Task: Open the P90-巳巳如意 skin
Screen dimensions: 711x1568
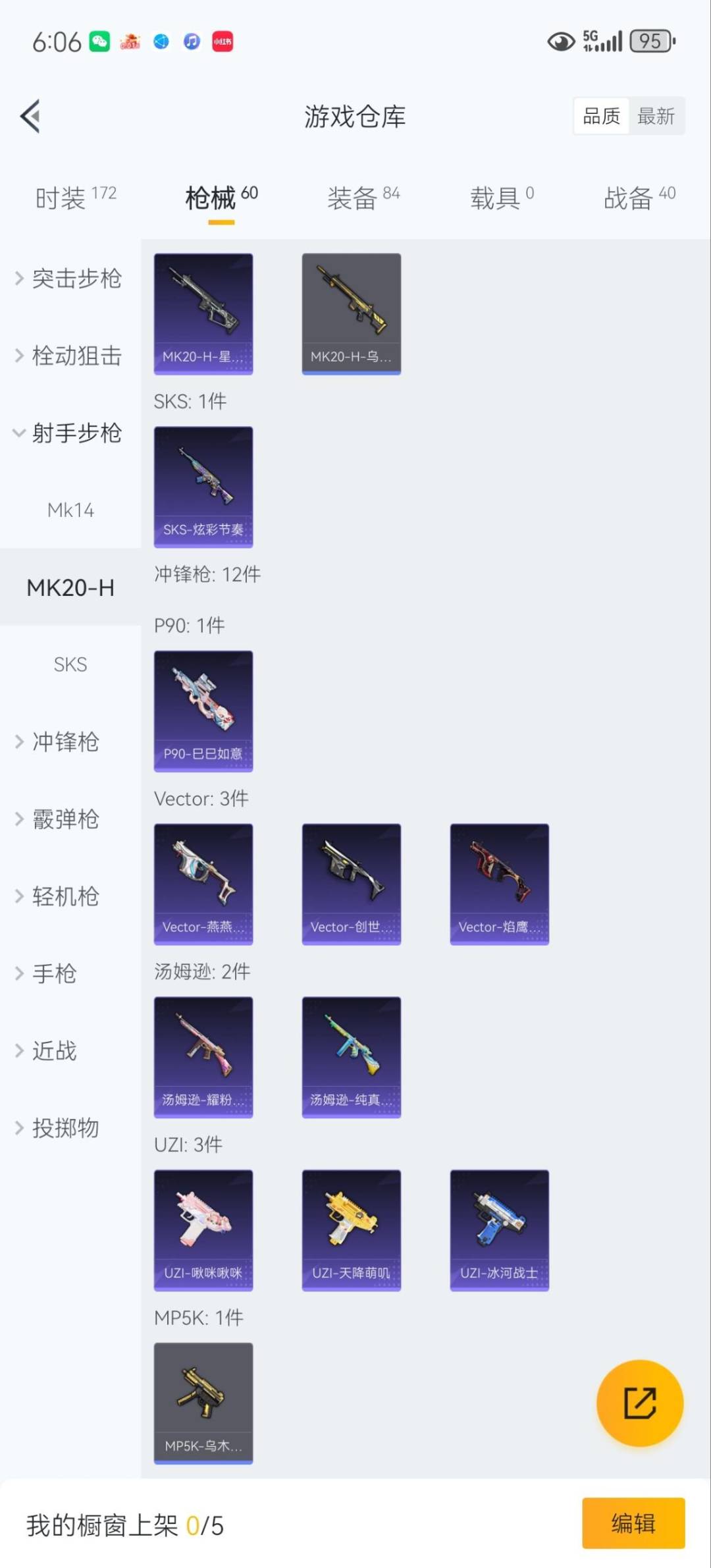Action: (203, 709)
